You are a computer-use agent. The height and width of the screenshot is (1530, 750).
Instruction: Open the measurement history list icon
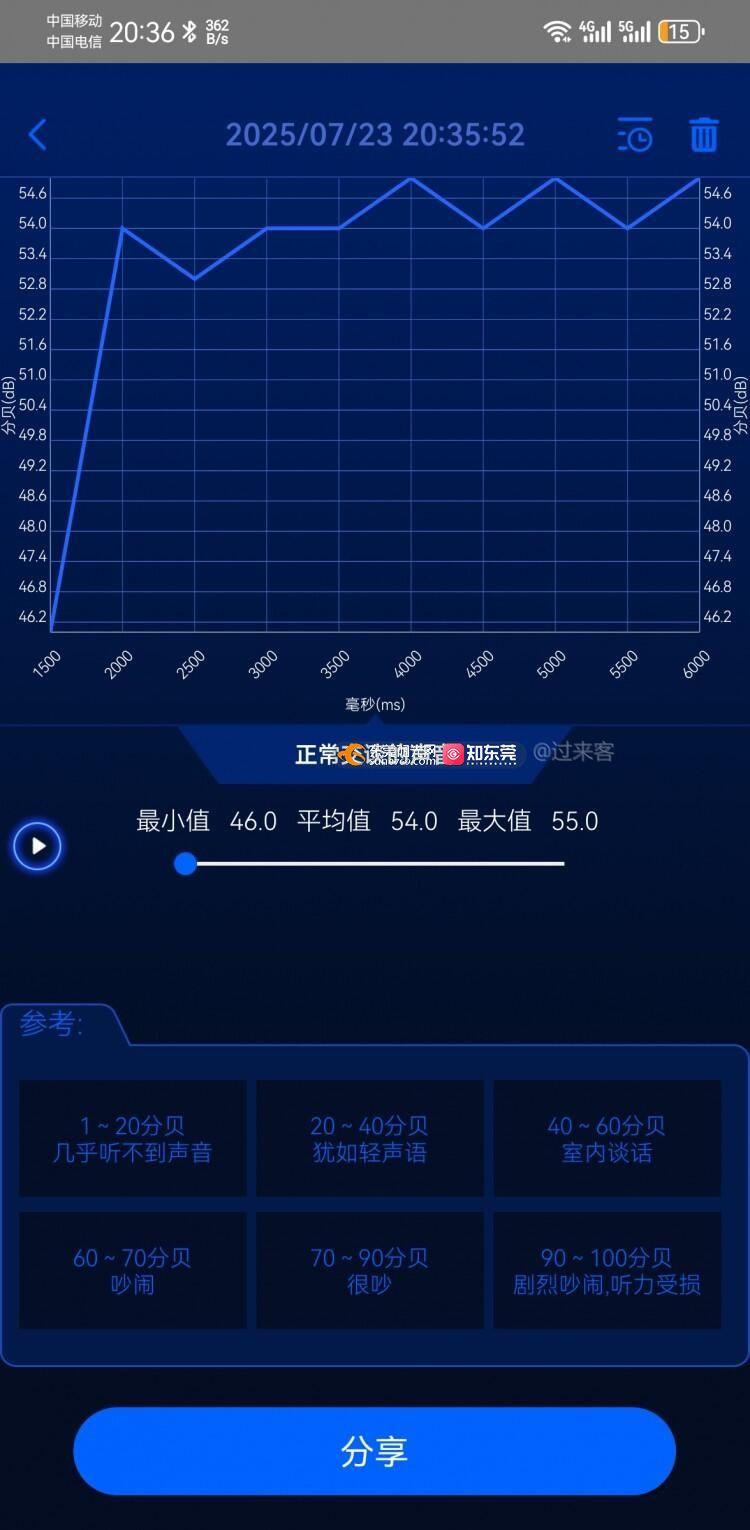click(634, 134)
